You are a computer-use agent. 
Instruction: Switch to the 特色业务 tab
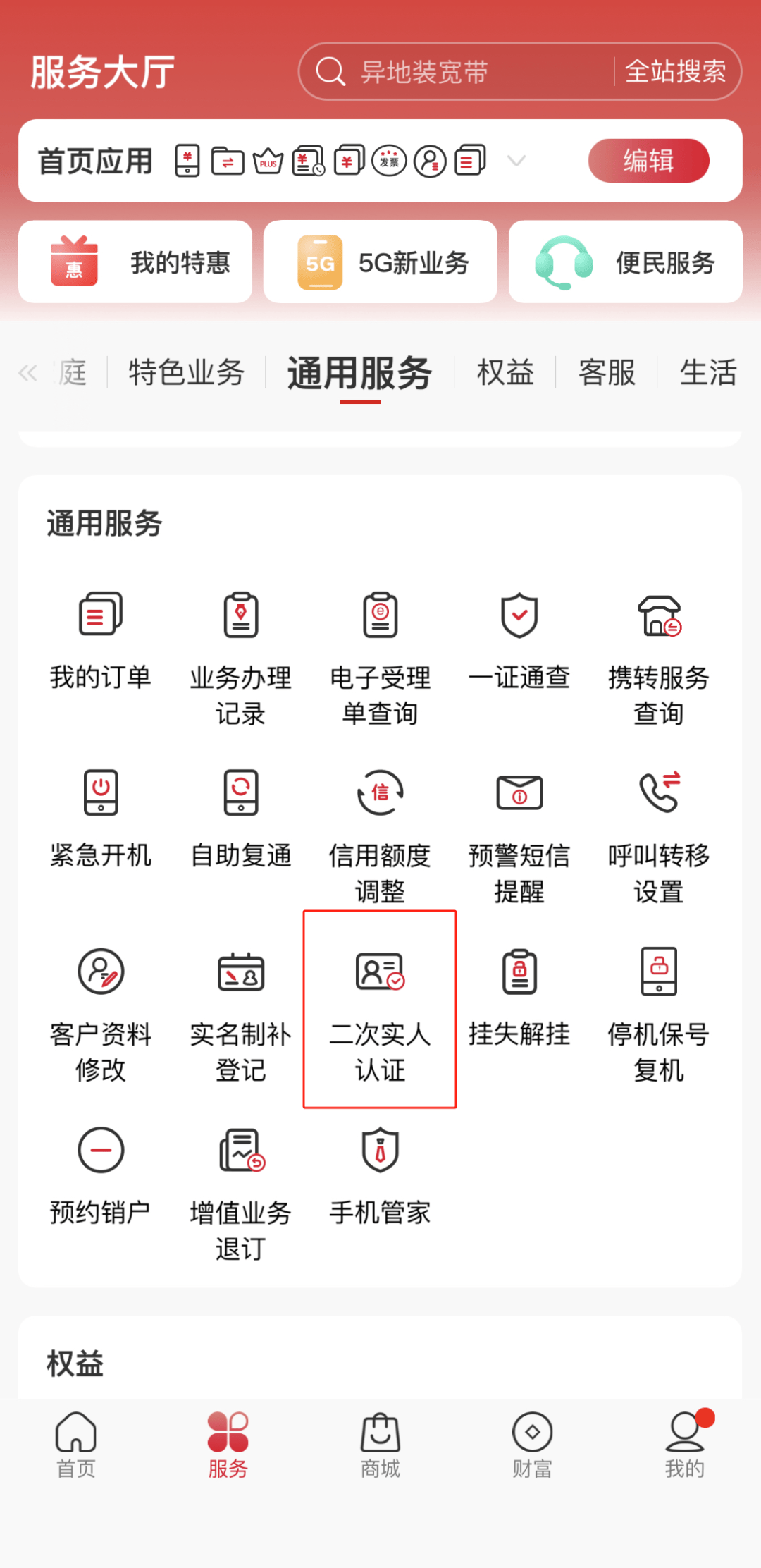(x=186, y=372)
